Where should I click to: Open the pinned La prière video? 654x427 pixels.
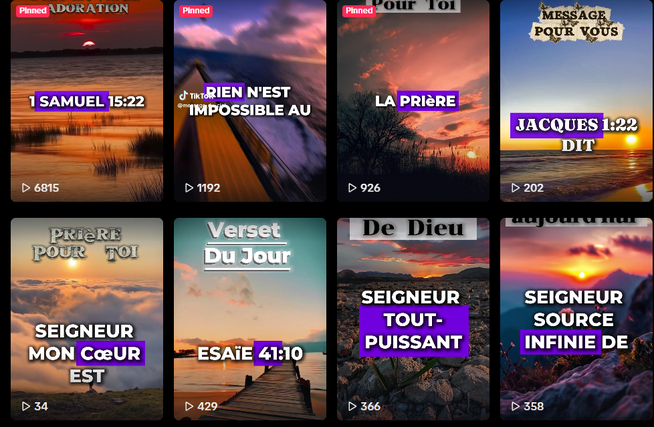click(x=413, y=100)
